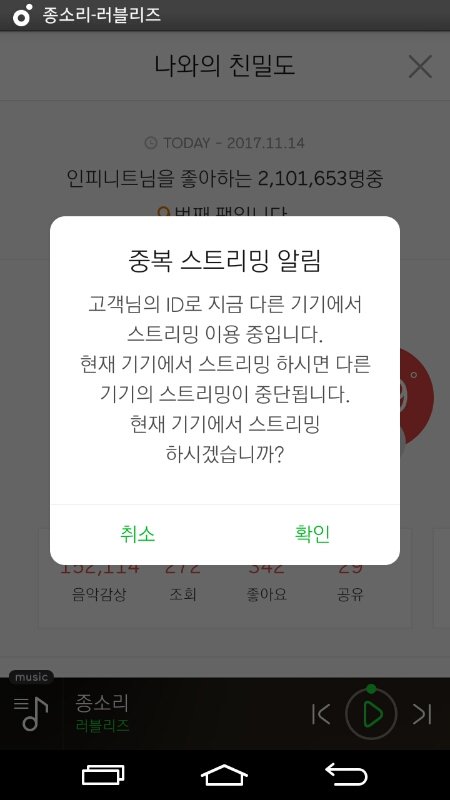This screenshot has height=800, width=450.
Task: Skip to the next track
Action: tap(422, 714)
